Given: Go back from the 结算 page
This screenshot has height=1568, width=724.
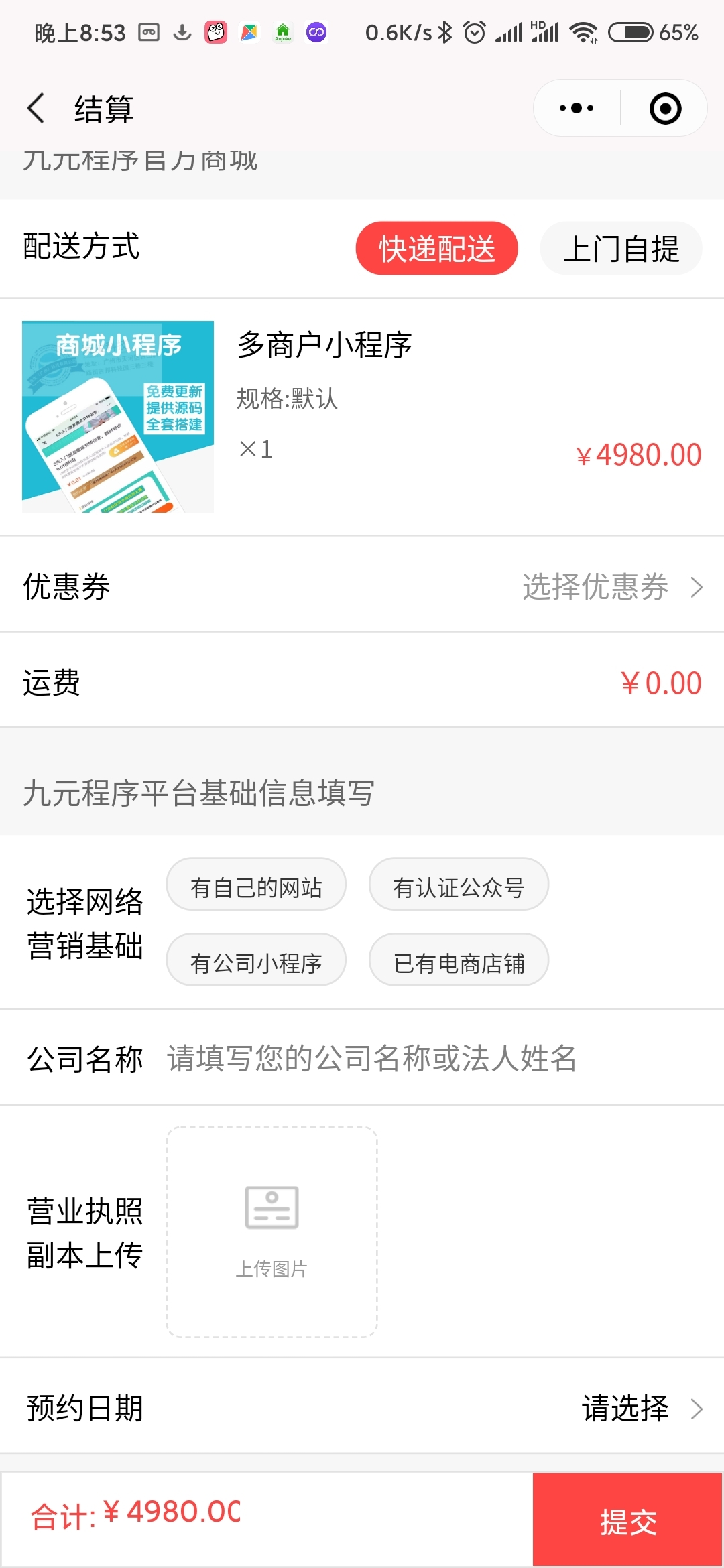Looking at the screenshot, I should [36, 109].
